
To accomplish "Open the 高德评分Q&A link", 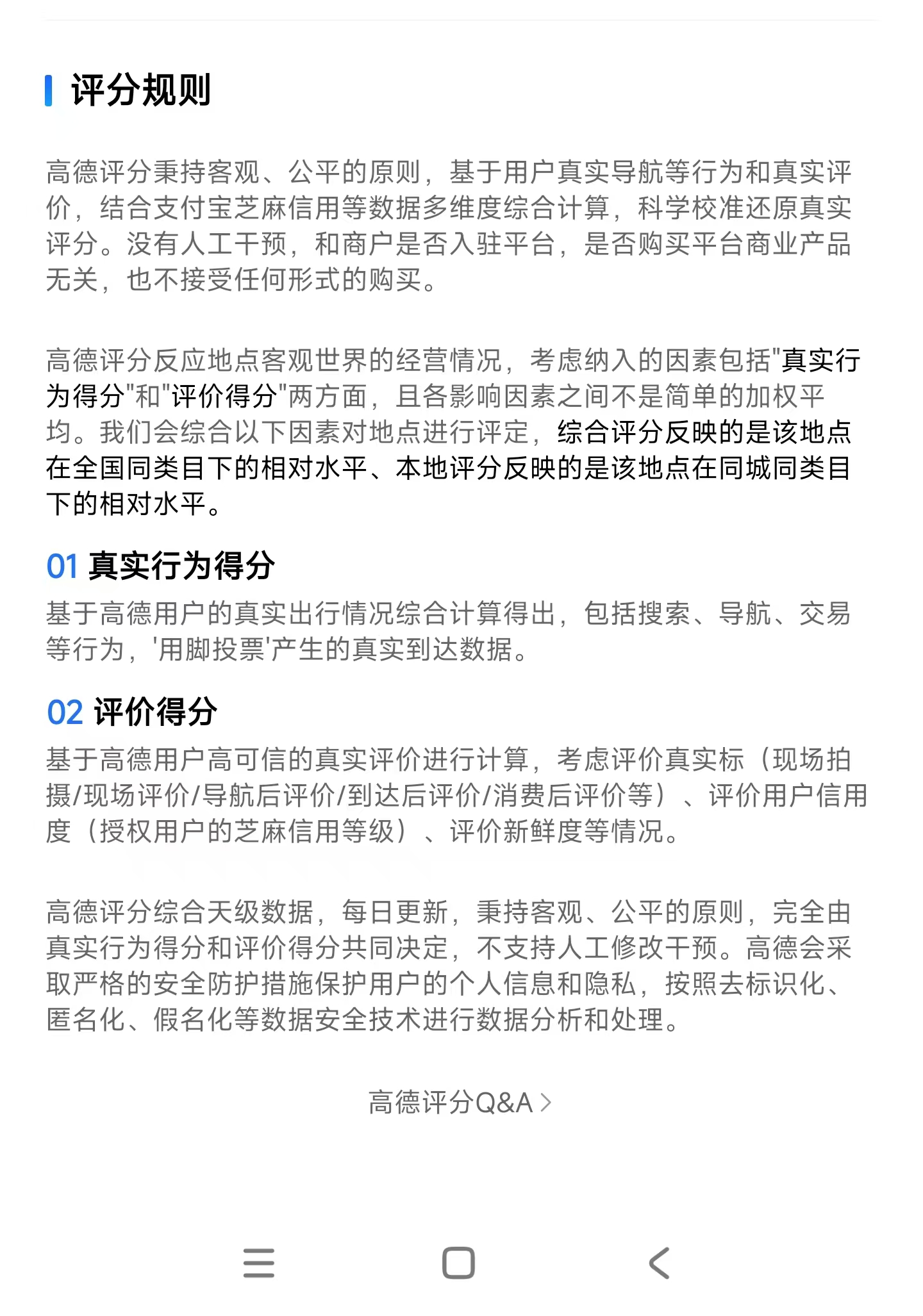I will (459, 1103).
